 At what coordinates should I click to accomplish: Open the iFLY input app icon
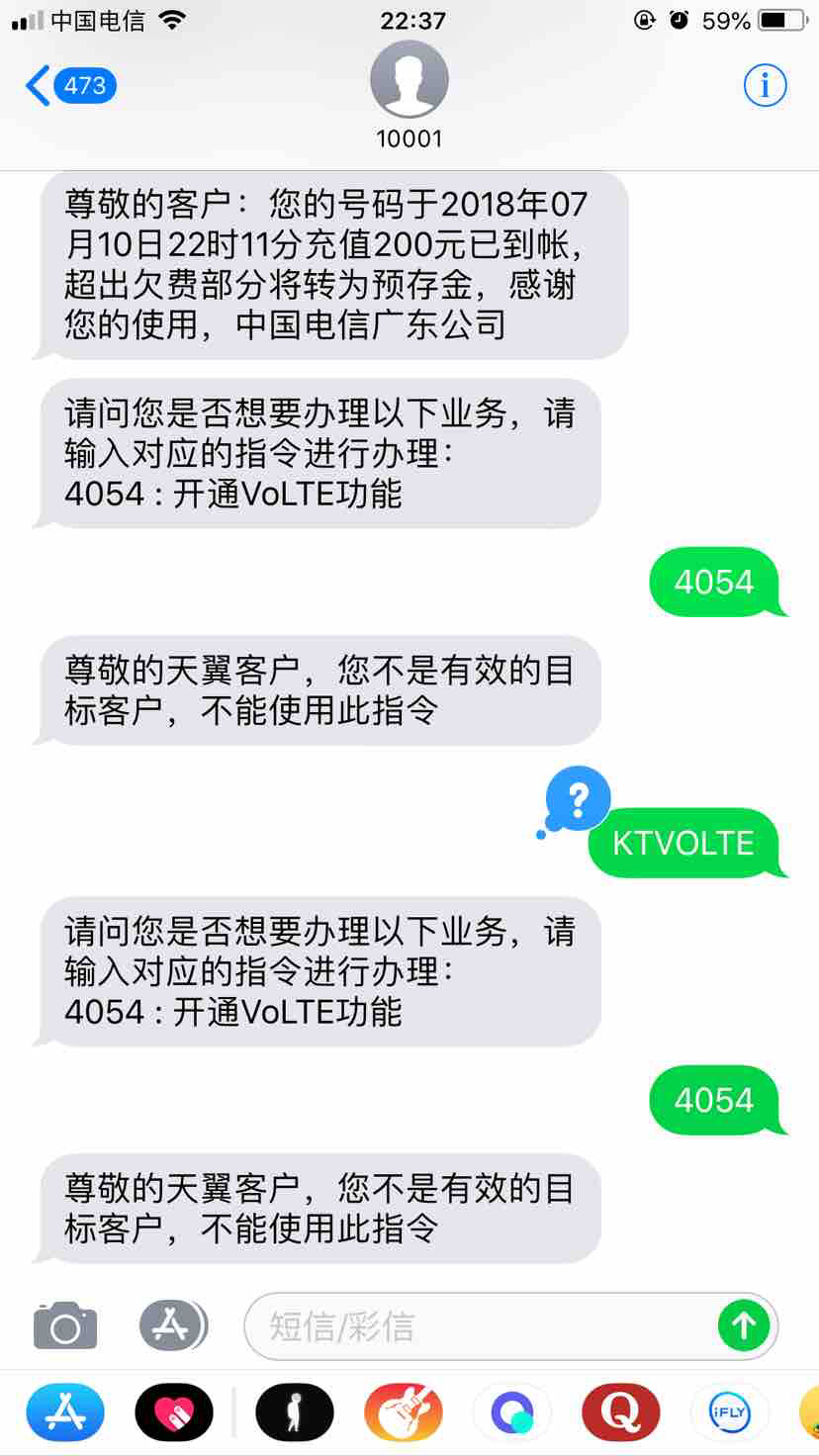tap(729, 1412)
